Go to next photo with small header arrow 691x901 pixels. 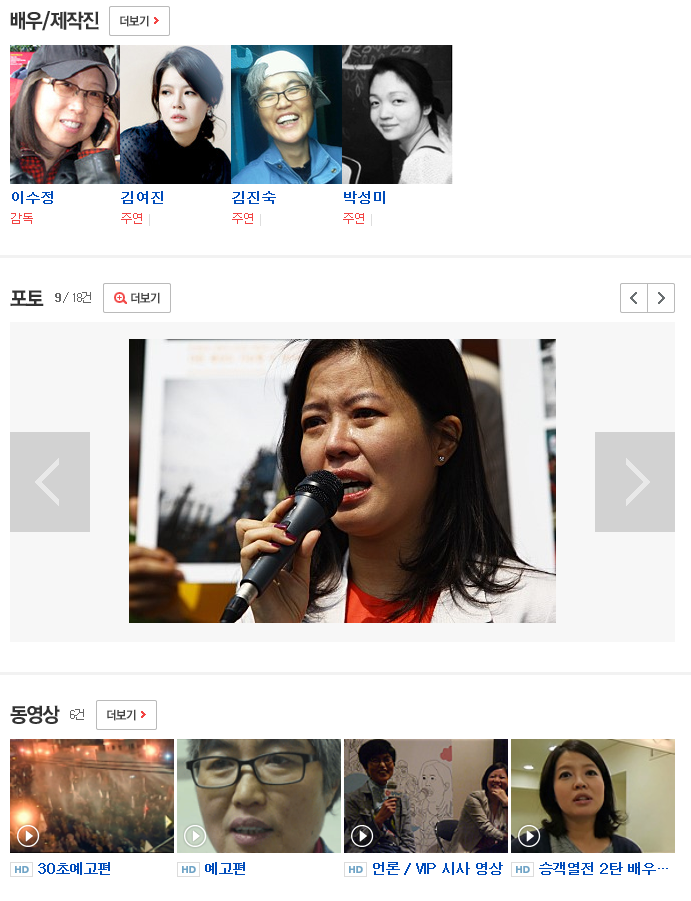(661, 298)
